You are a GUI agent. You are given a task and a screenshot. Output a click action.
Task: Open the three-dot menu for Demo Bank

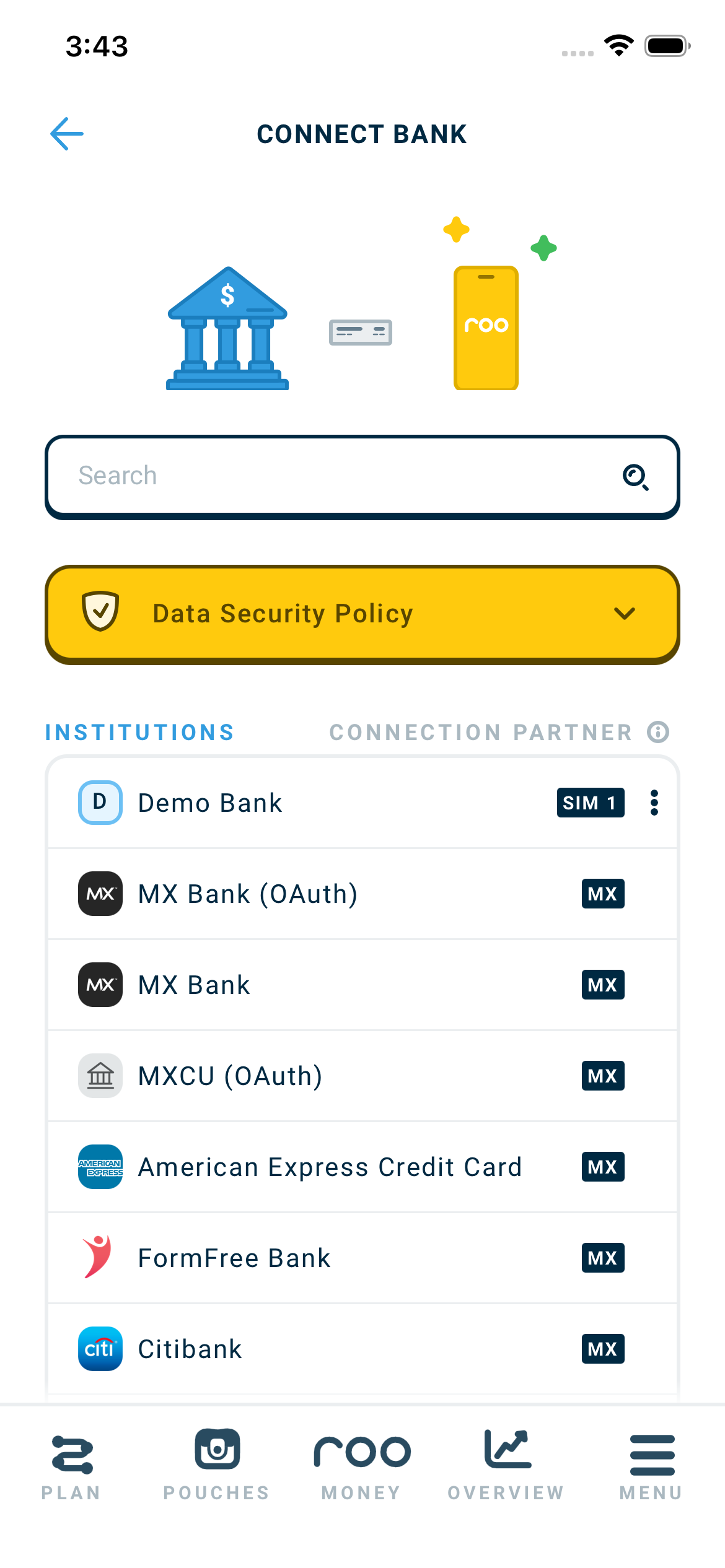click(x=654, y=803)
